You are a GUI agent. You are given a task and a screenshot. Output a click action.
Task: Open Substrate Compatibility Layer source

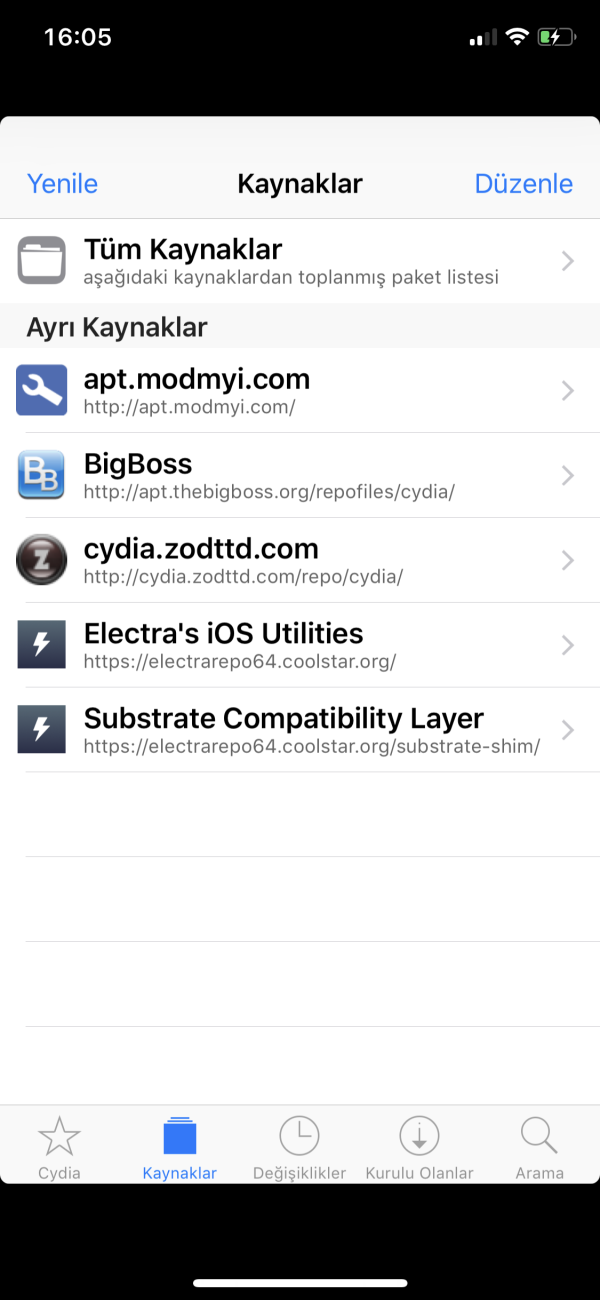[300, 730]
